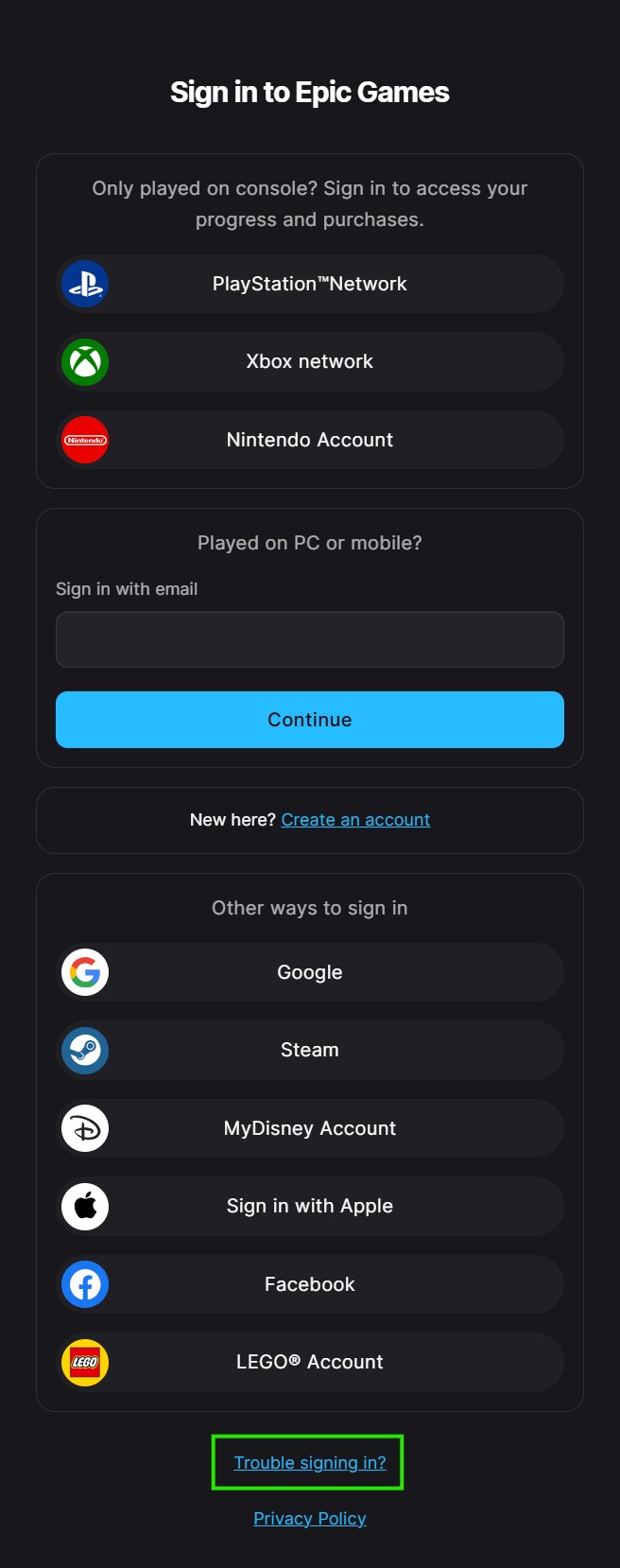Use LEGO Account to sign in

click(x=310, y=1362)
